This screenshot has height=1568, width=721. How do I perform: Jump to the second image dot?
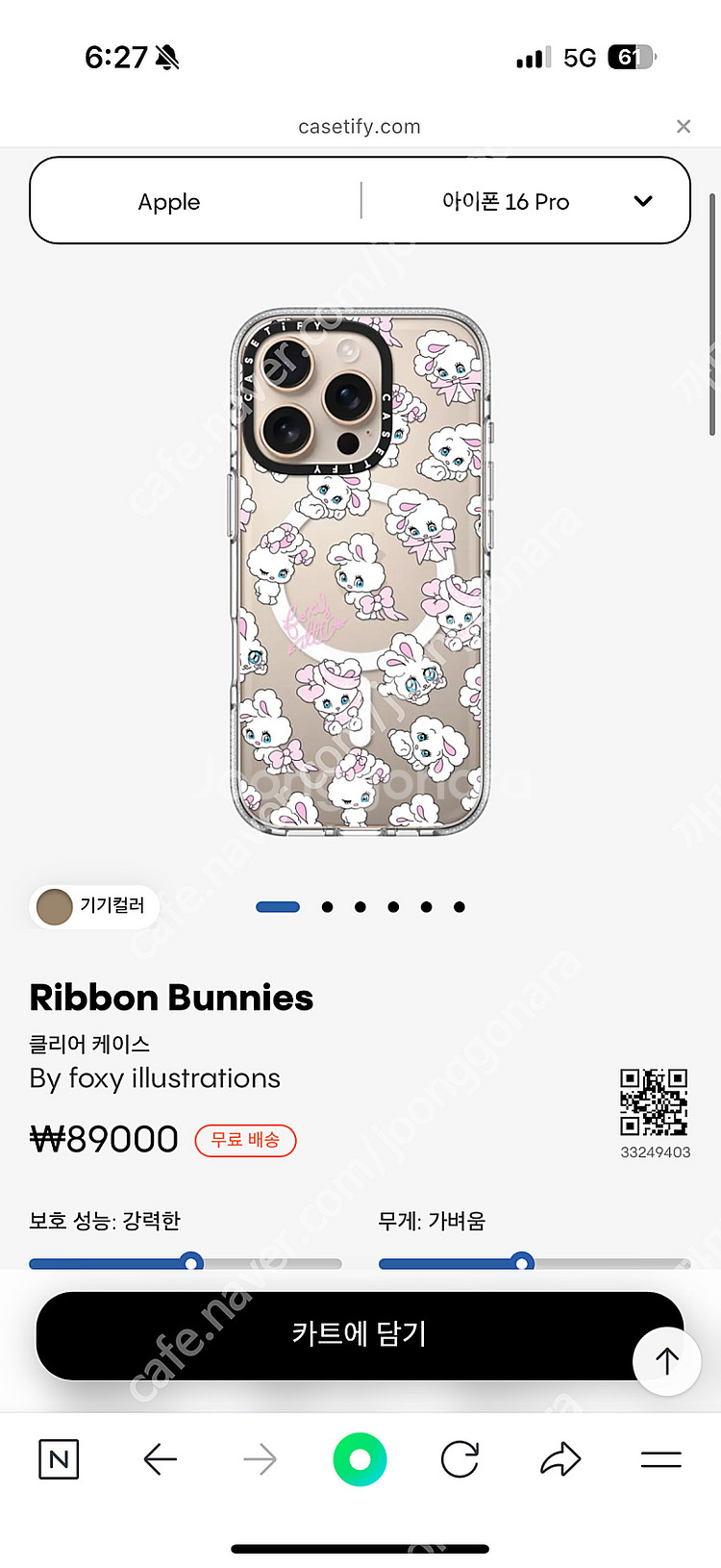click(328, 907)
